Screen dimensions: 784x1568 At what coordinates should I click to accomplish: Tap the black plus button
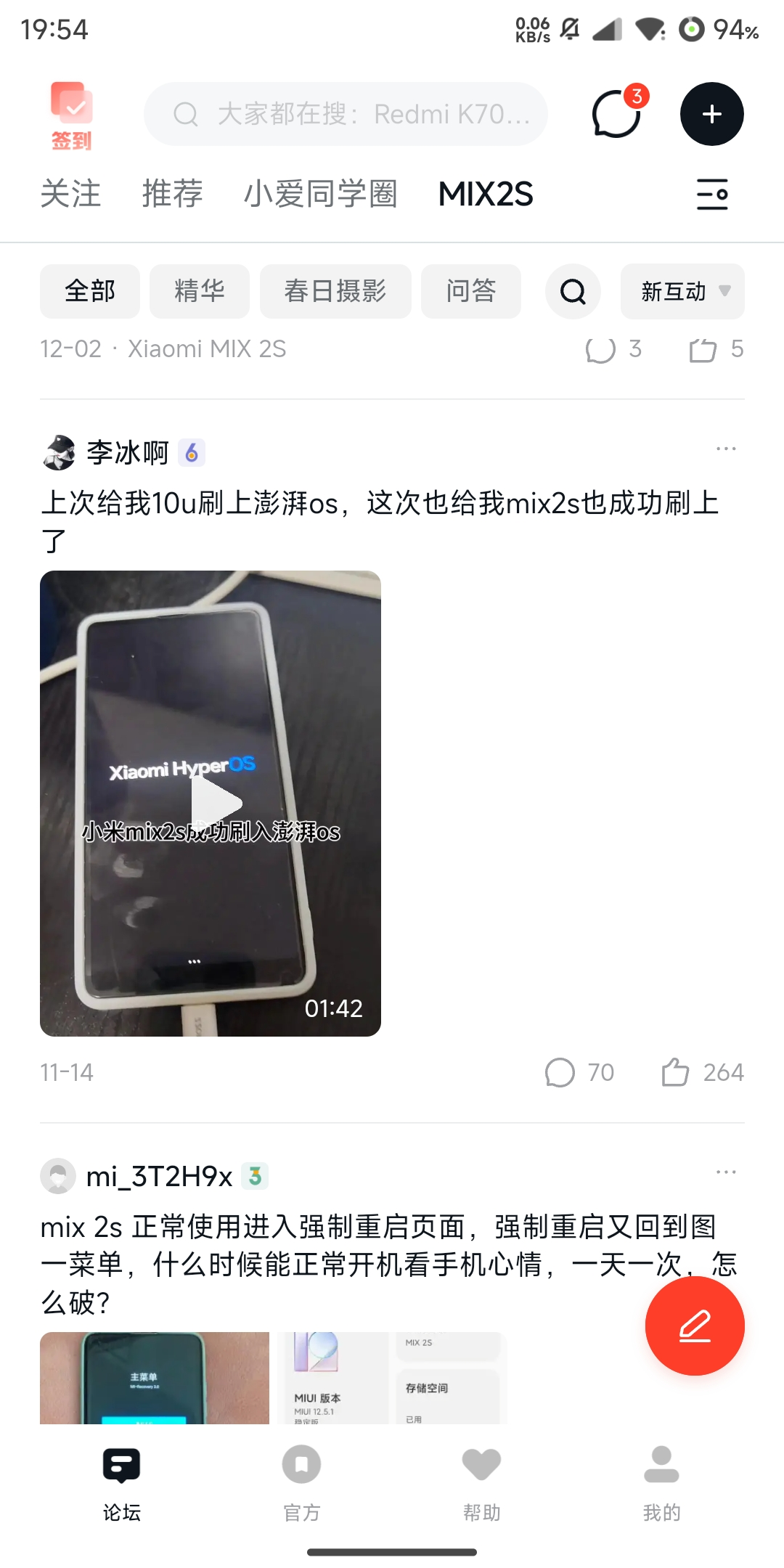(711, 114)
